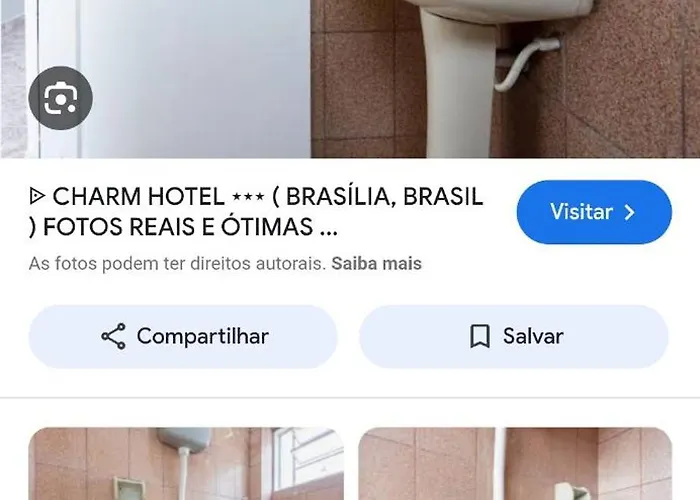The image size is (700, 500).
Task: Open the Saiba mais link
Action: coord(376,264)
